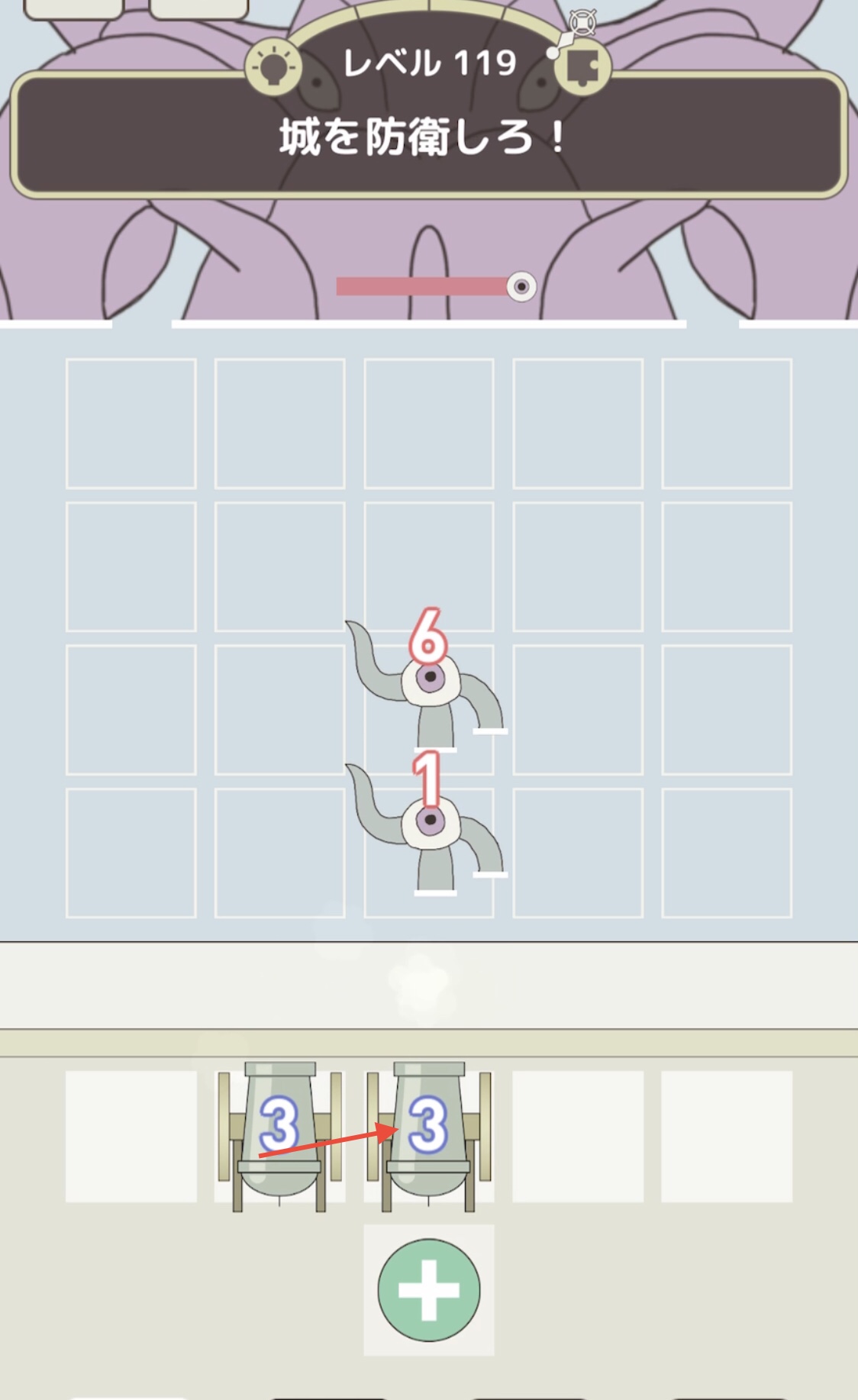Select the left cannon numbered 3
Screen dimensions: 858x1400
279,1135
